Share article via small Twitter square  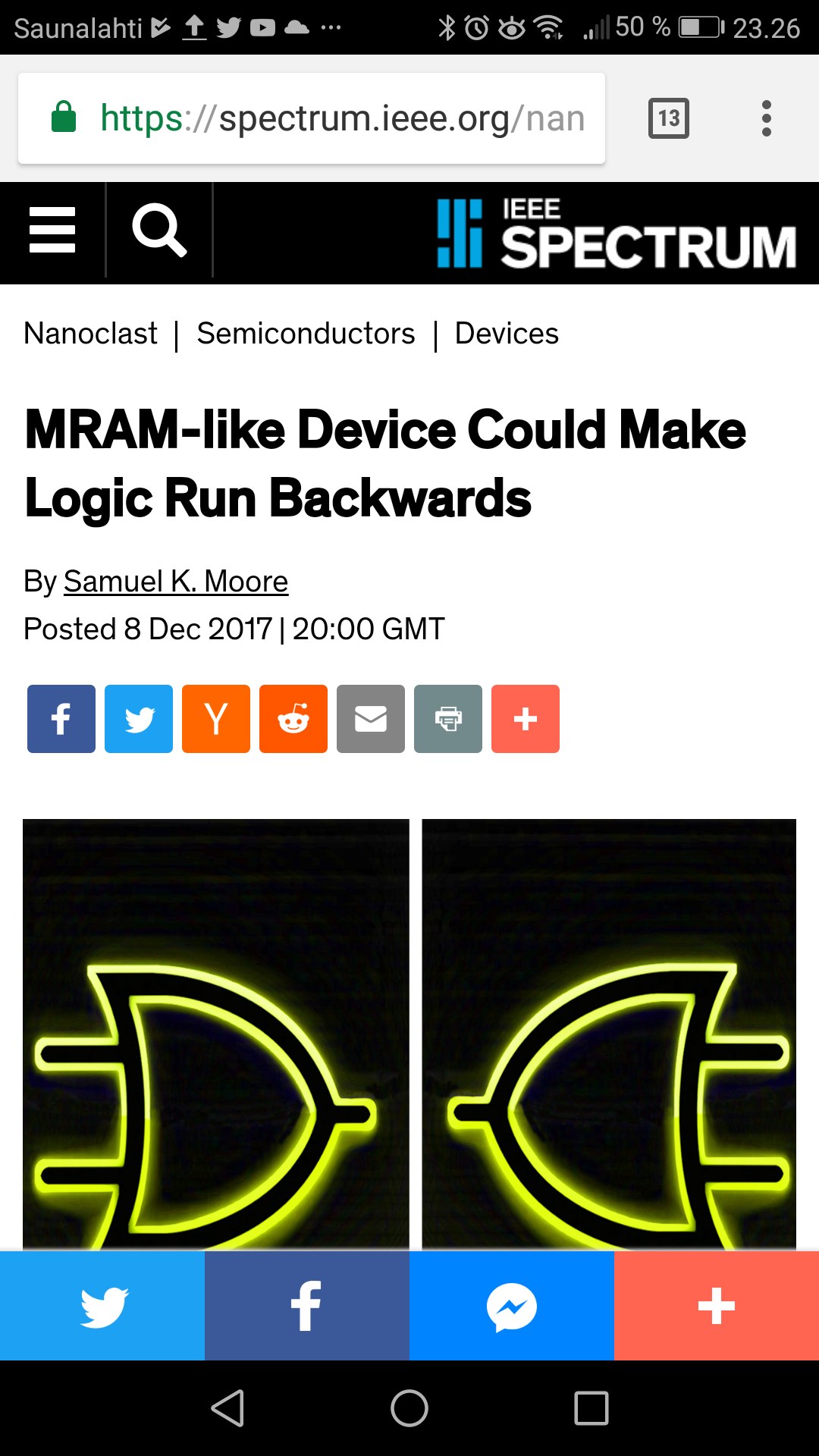139,719
